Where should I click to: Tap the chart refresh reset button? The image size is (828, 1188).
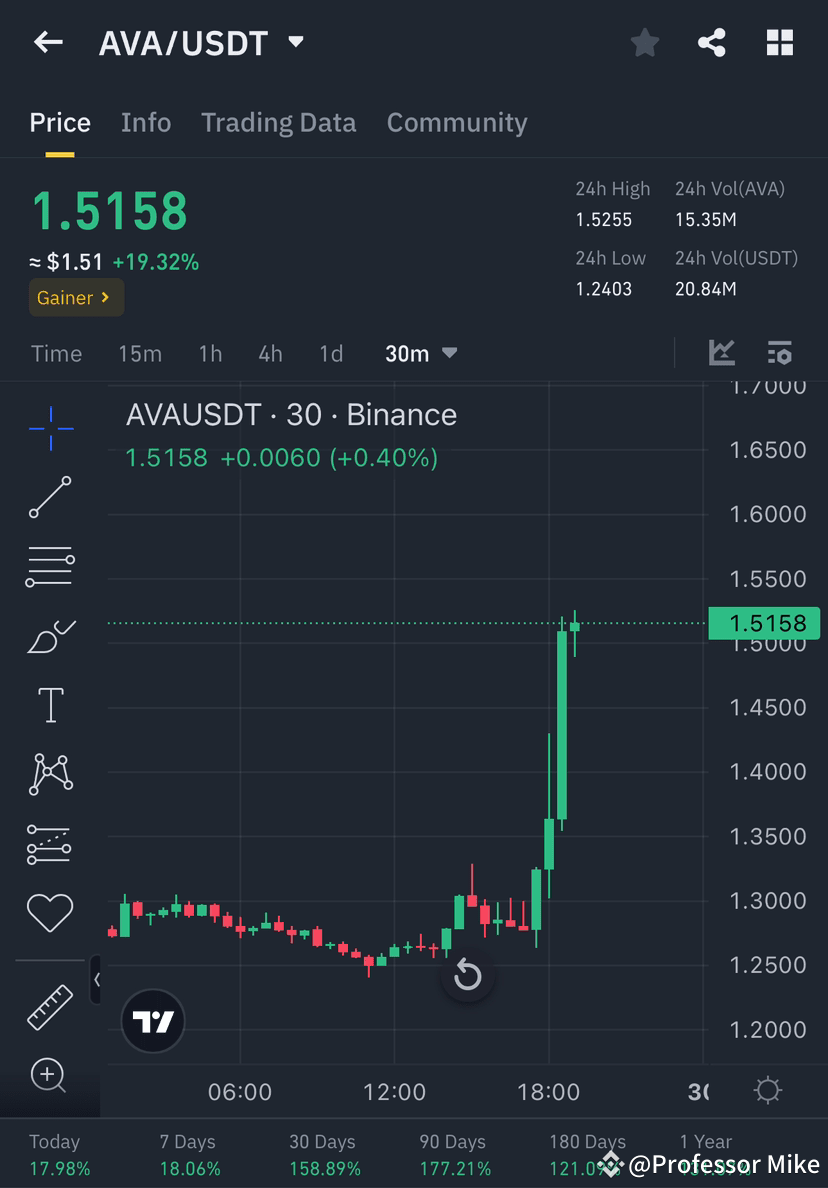[x=467, y=974]
